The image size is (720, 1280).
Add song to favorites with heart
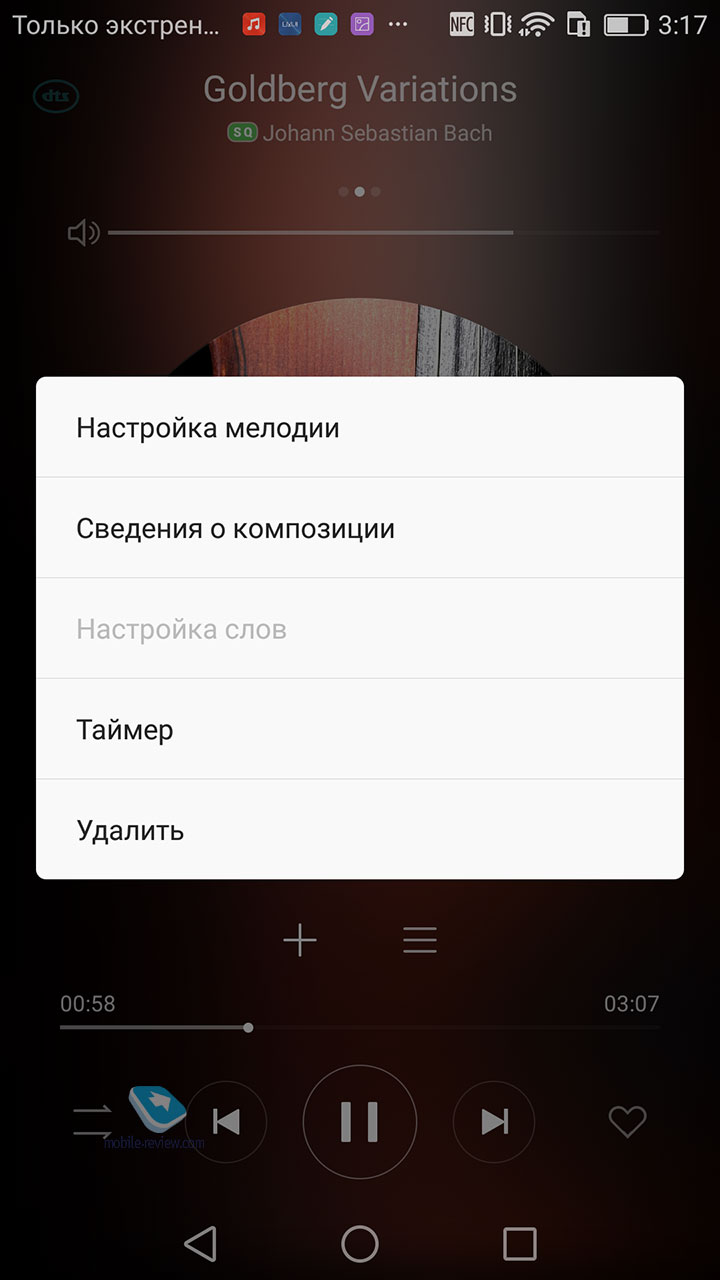pyautogui.click(x=628, y=1122)
